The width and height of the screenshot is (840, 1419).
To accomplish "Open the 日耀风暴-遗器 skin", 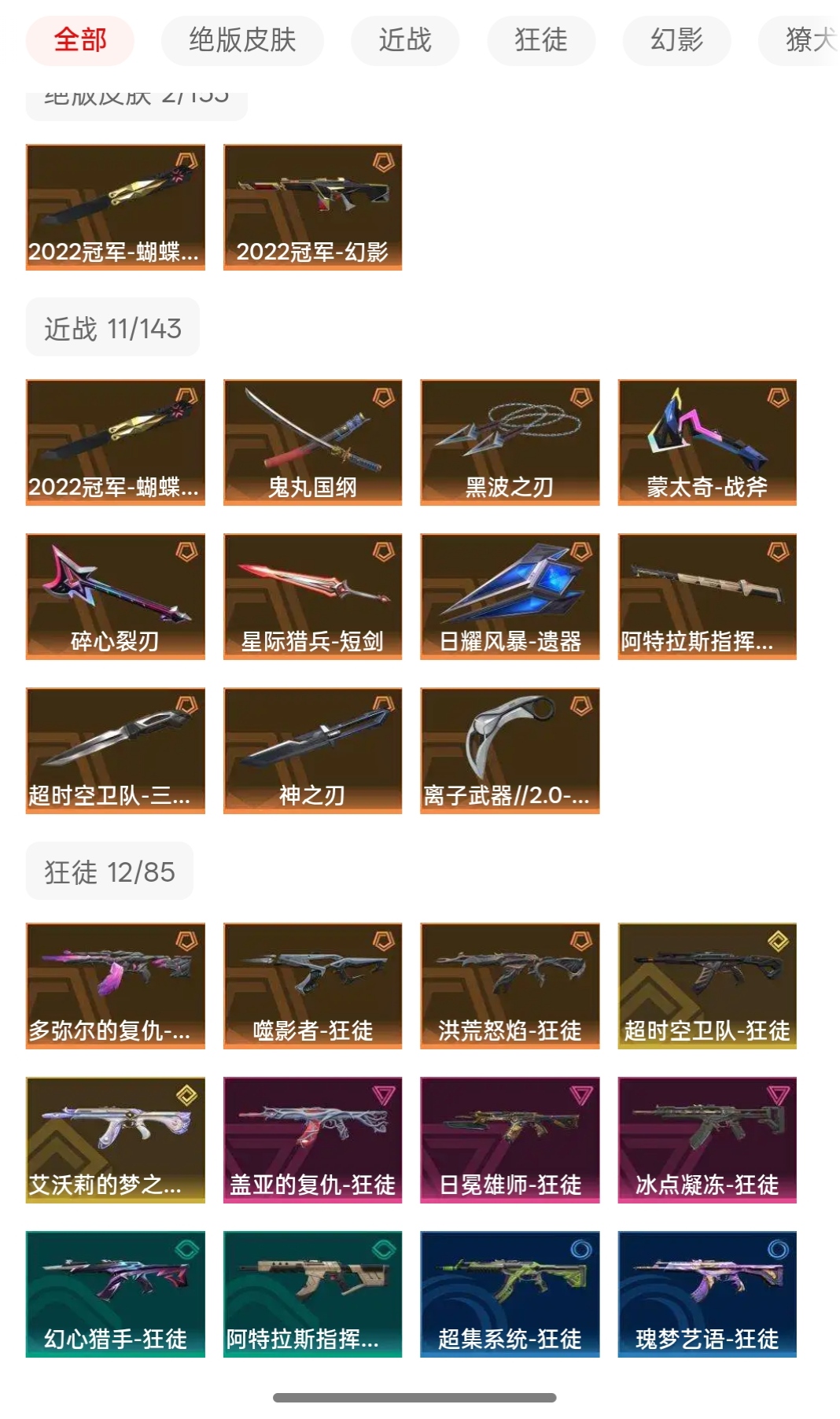I will [510, 596].
